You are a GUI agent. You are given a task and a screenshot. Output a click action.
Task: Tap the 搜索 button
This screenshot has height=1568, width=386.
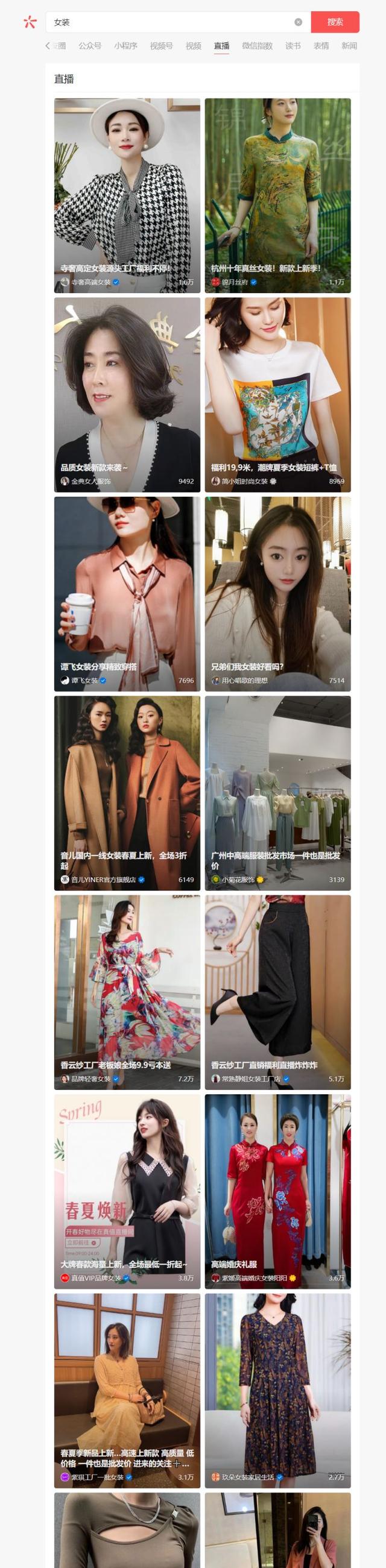point(335,22)
